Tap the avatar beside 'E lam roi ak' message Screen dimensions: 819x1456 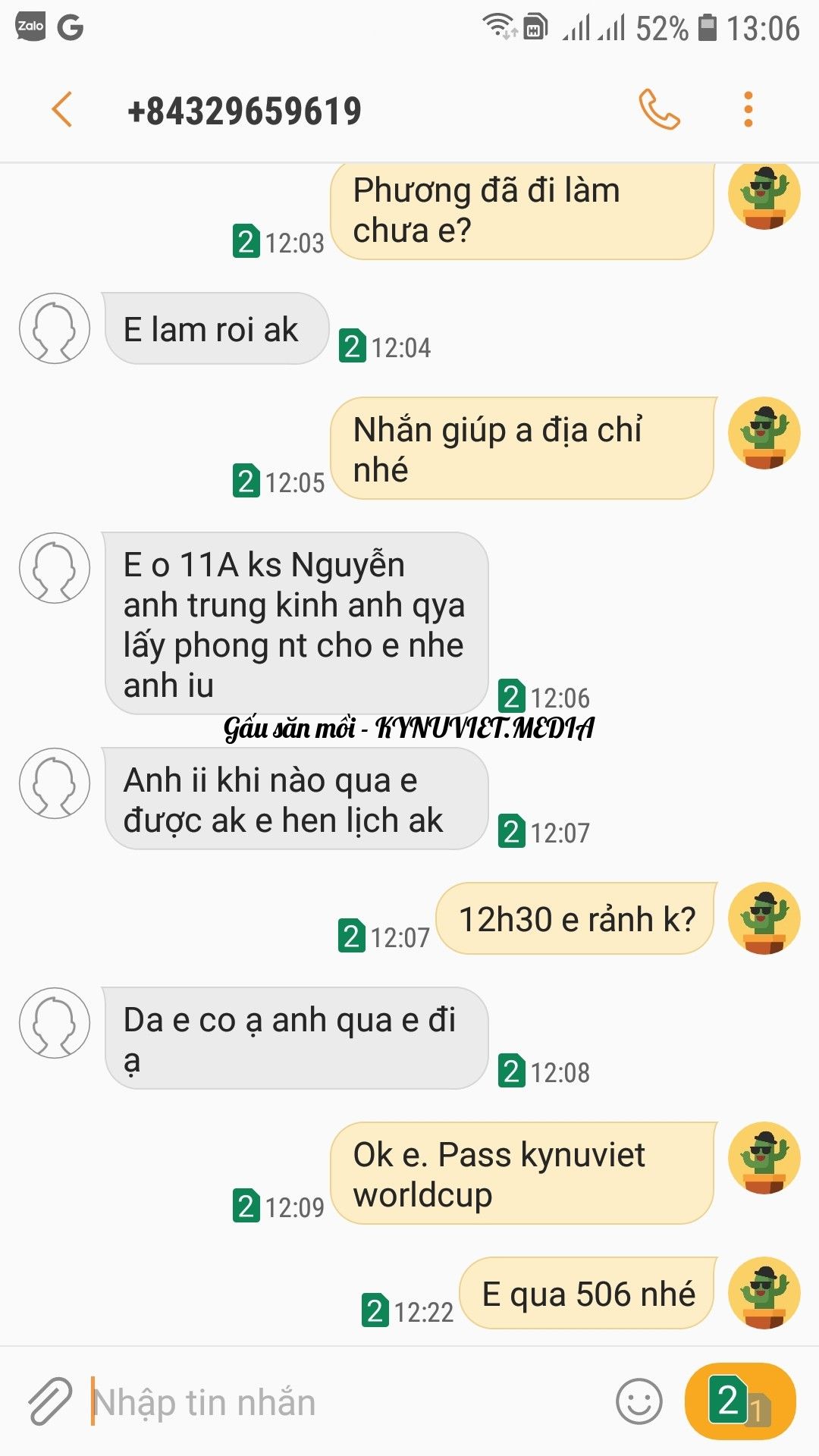pos(53,328)
